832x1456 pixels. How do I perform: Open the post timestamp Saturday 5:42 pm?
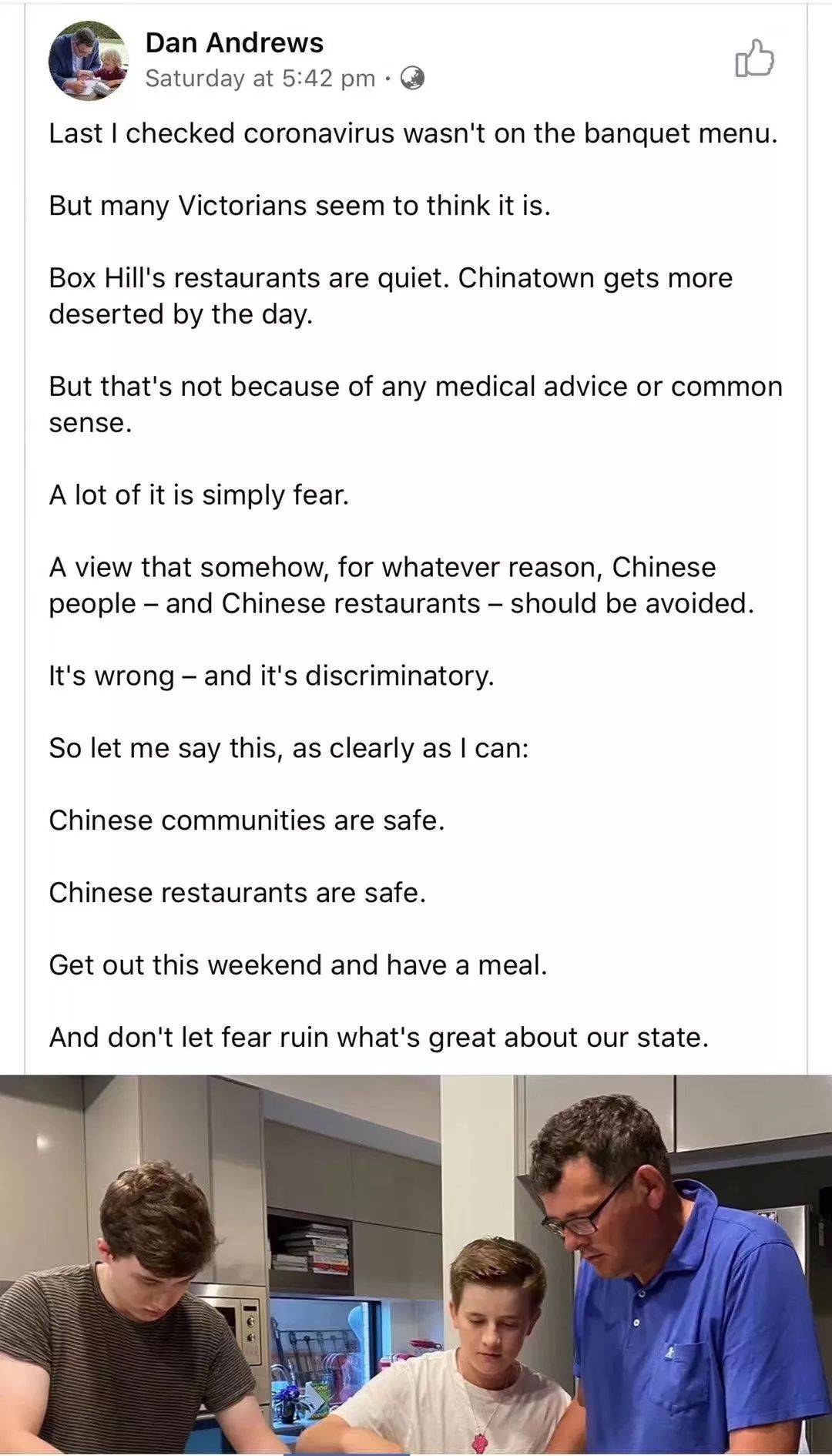[x=260, y=78]
